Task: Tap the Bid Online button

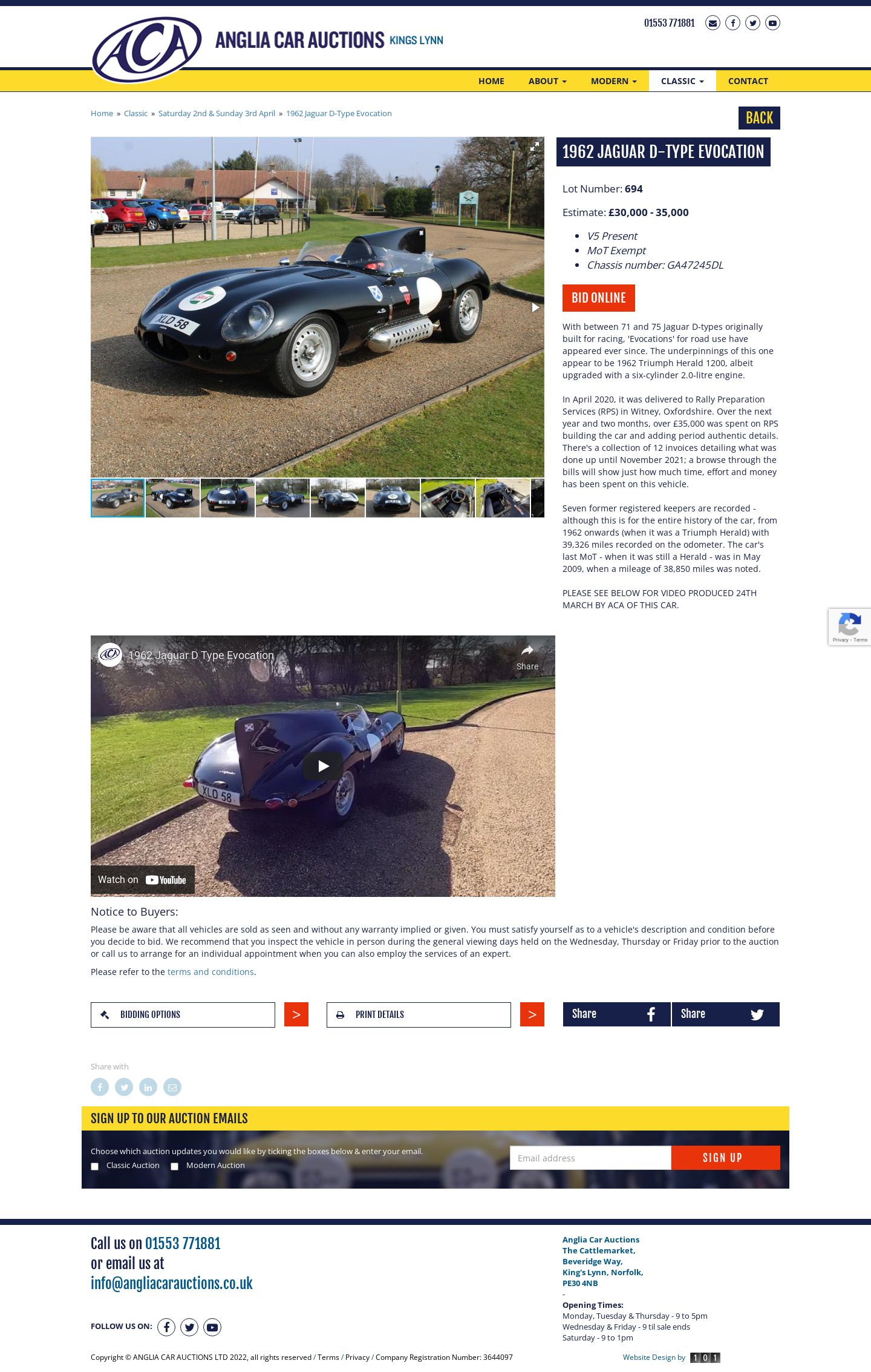Action: point(598,298)
